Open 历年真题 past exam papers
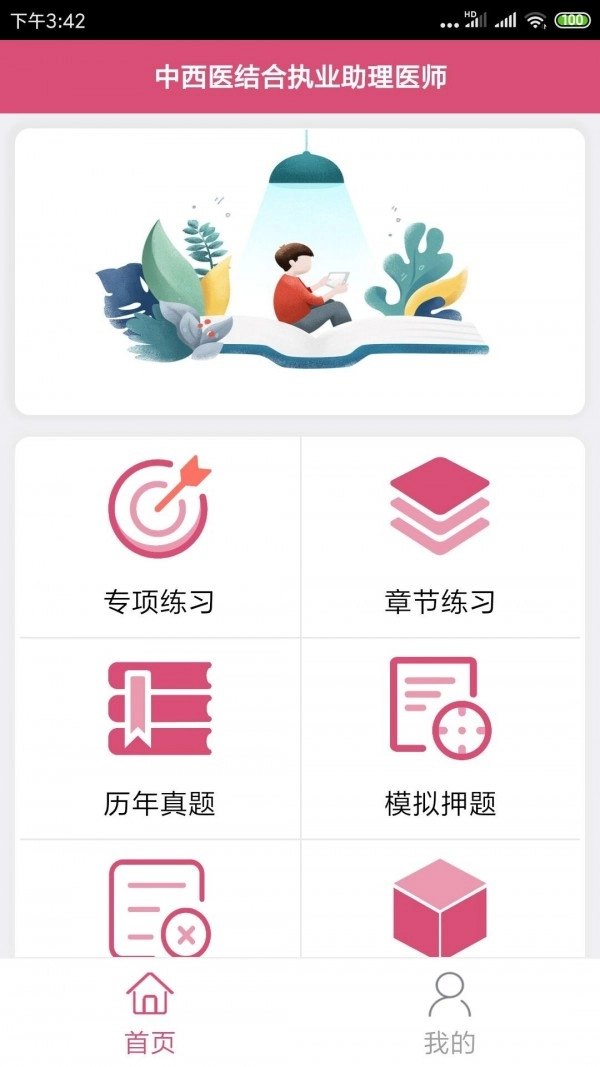600x1067 pixels. 159,738
